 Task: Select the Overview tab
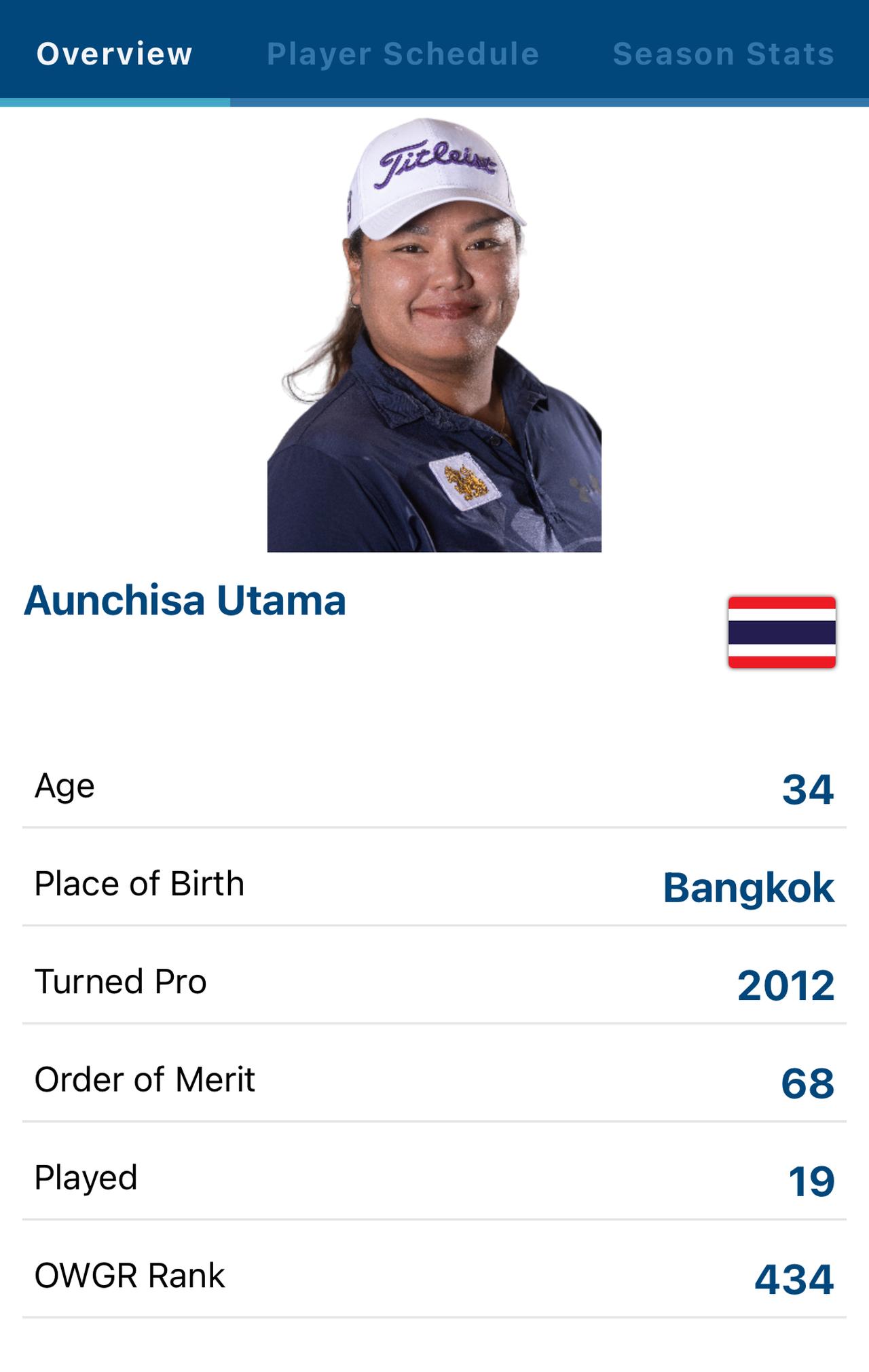pos(115,54)
